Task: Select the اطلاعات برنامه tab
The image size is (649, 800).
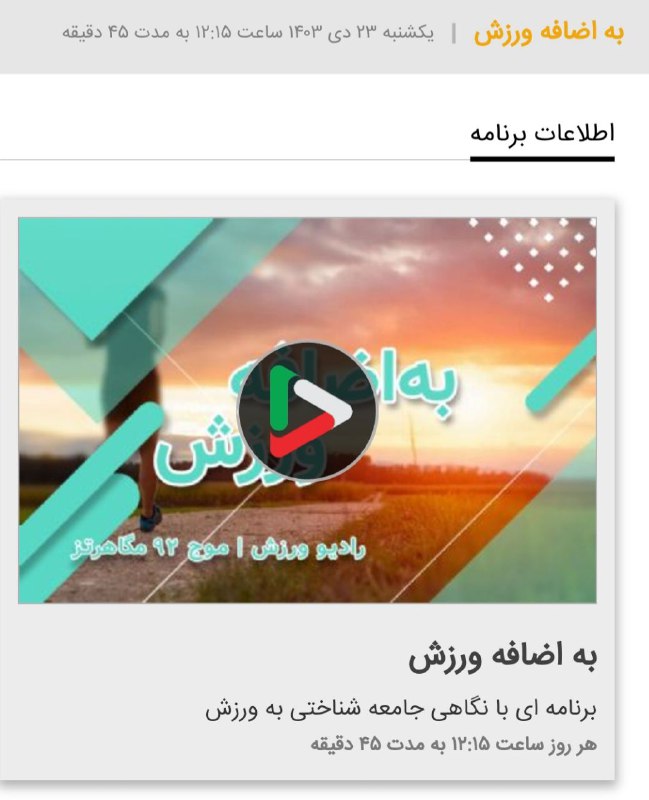Action: click(542, 134)
